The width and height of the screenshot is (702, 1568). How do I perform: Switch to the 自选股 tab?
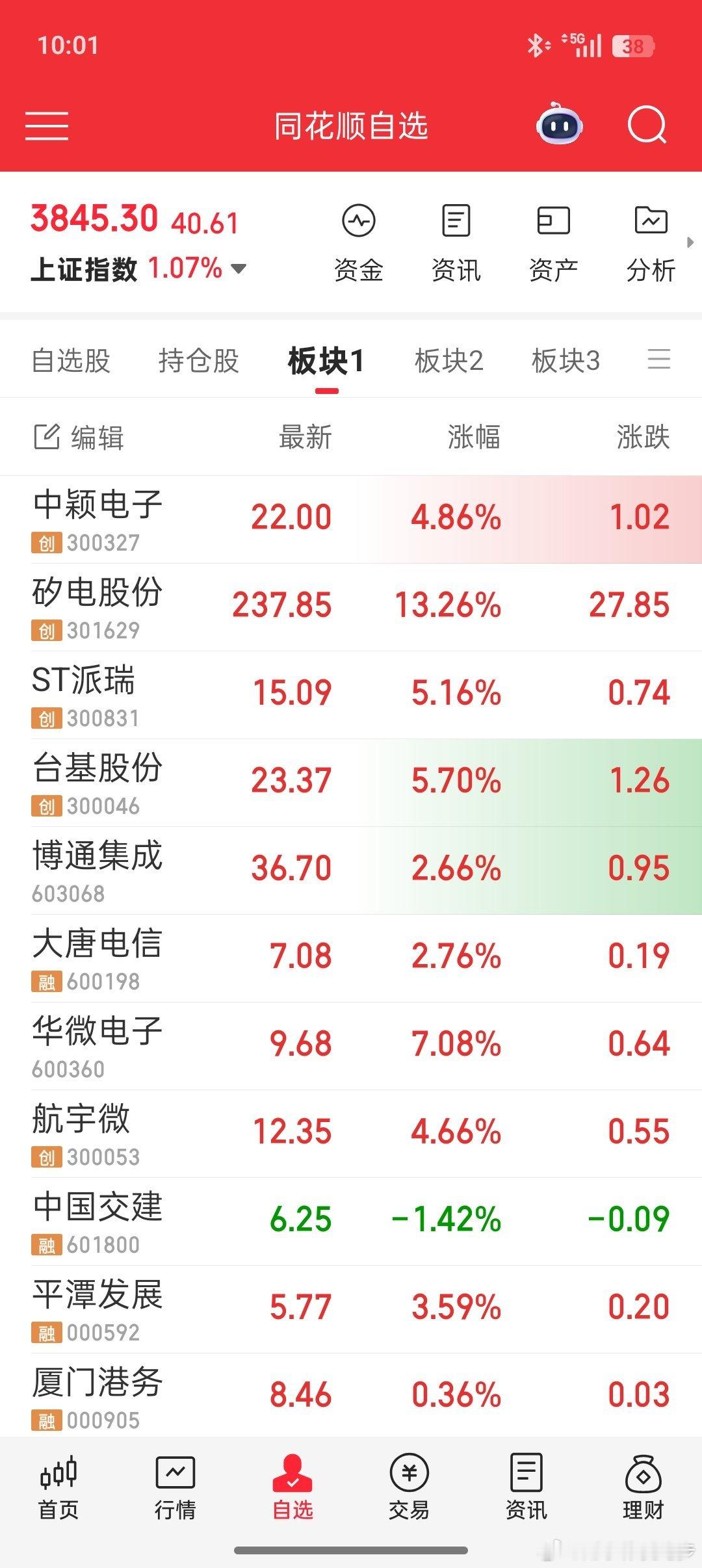(71, 360)
